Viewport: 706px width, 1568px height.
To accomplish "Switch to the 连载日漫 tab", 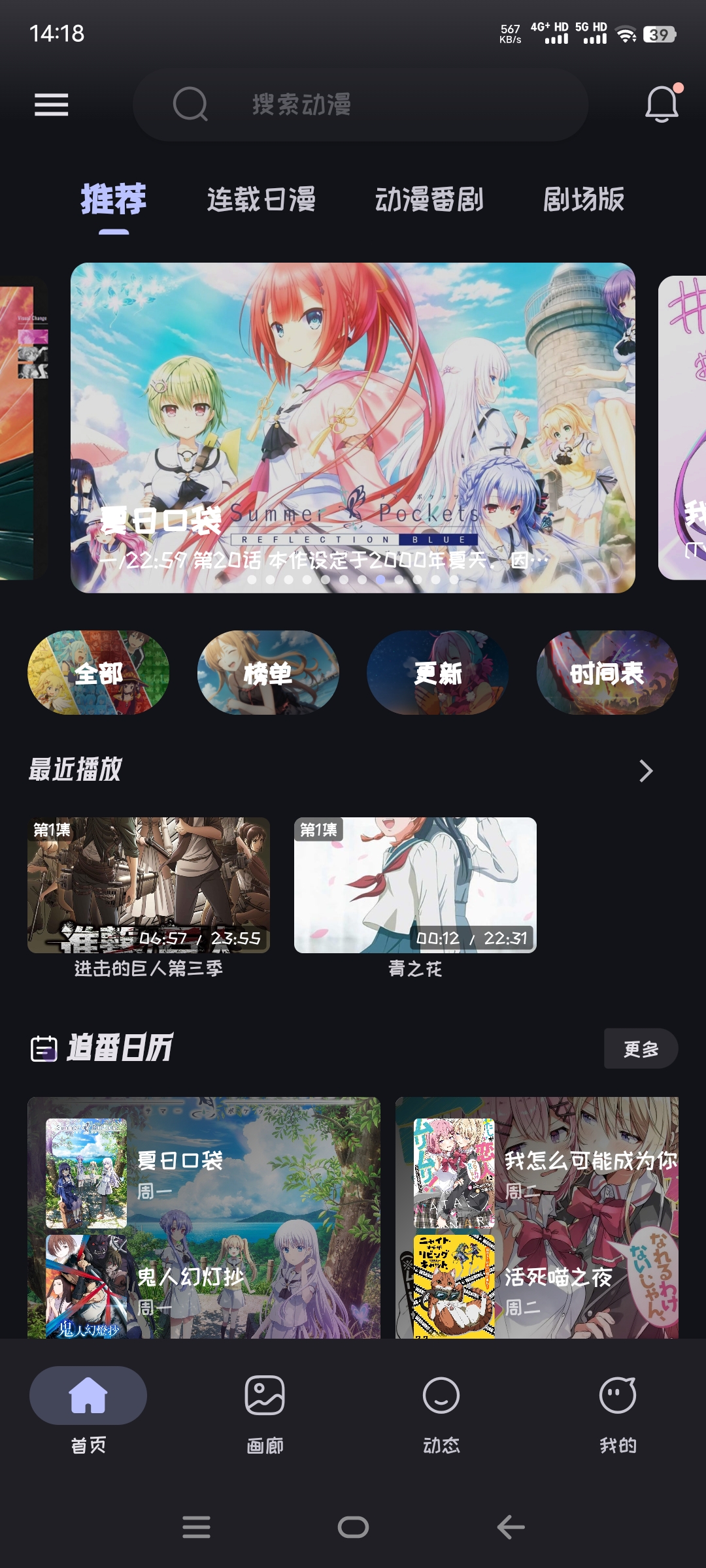I will click(261, 199).
